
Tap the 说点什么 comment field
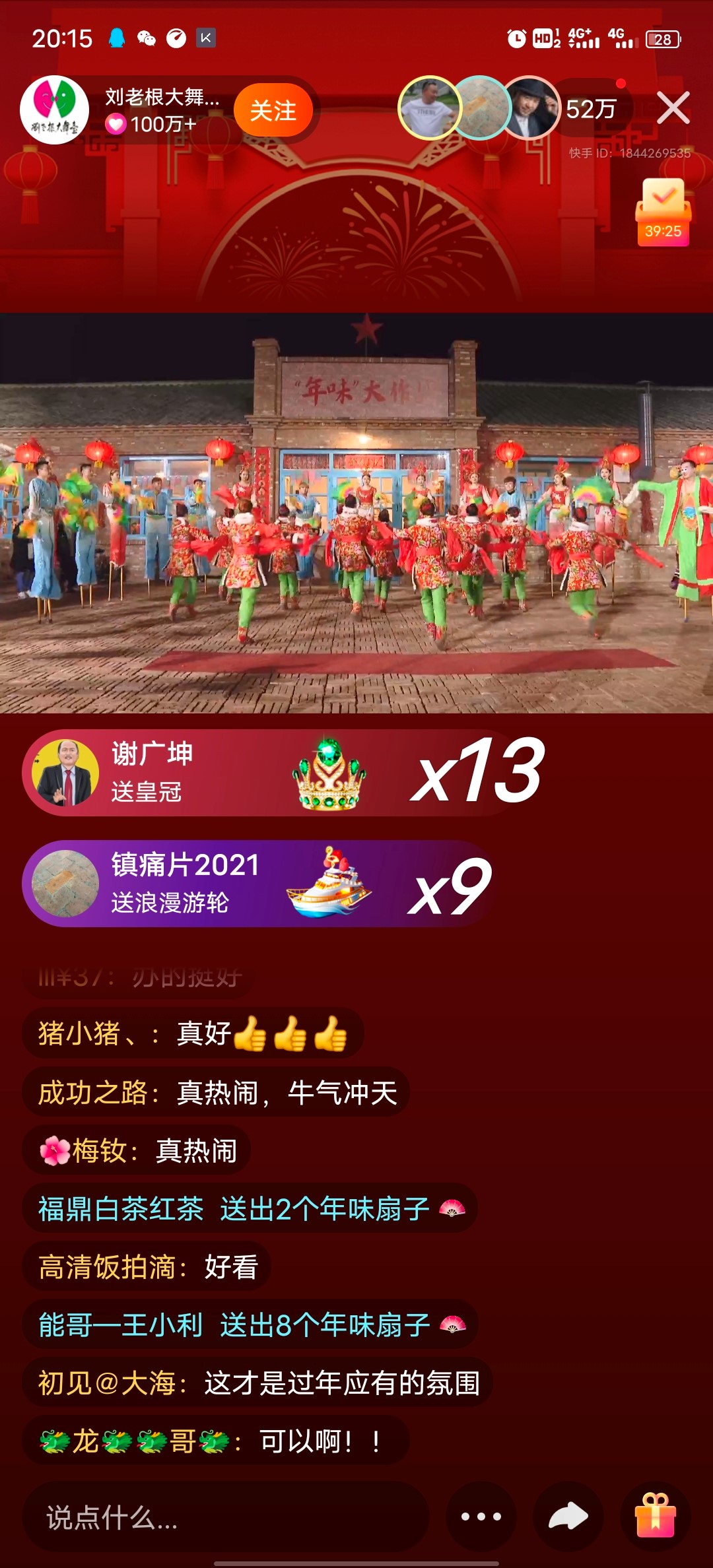(x=224, y=1517)
